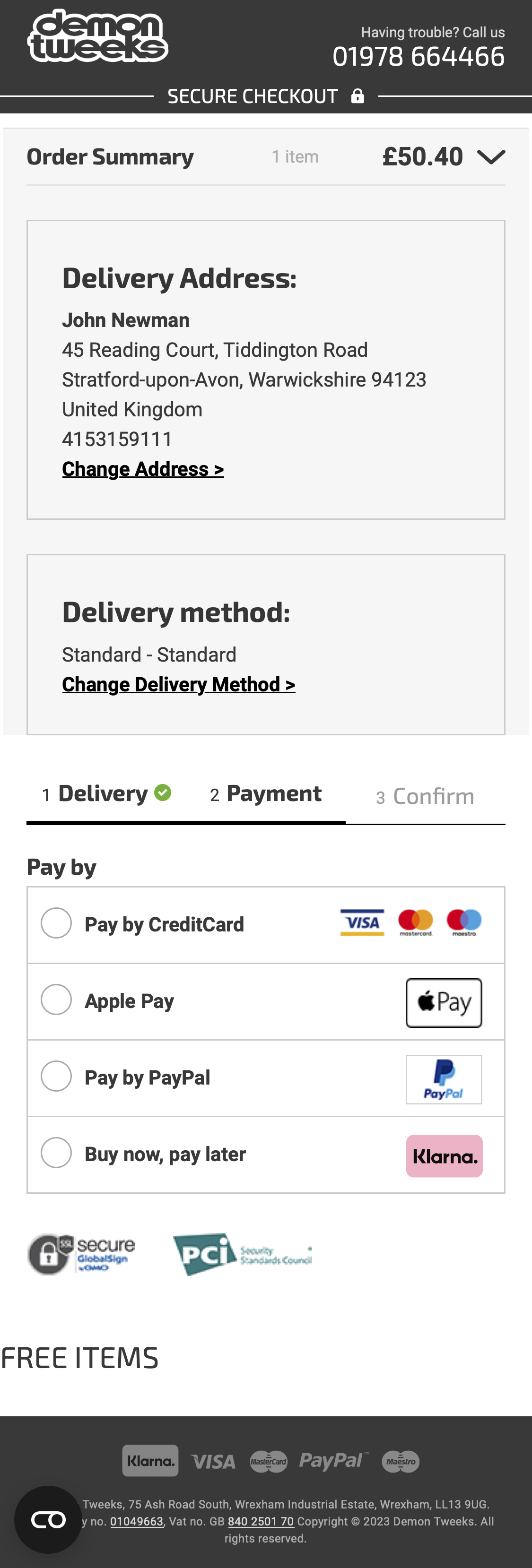Open Change Delivery Method link
Viewport: 532px width, 1568px height.
[x=179, y=684]
